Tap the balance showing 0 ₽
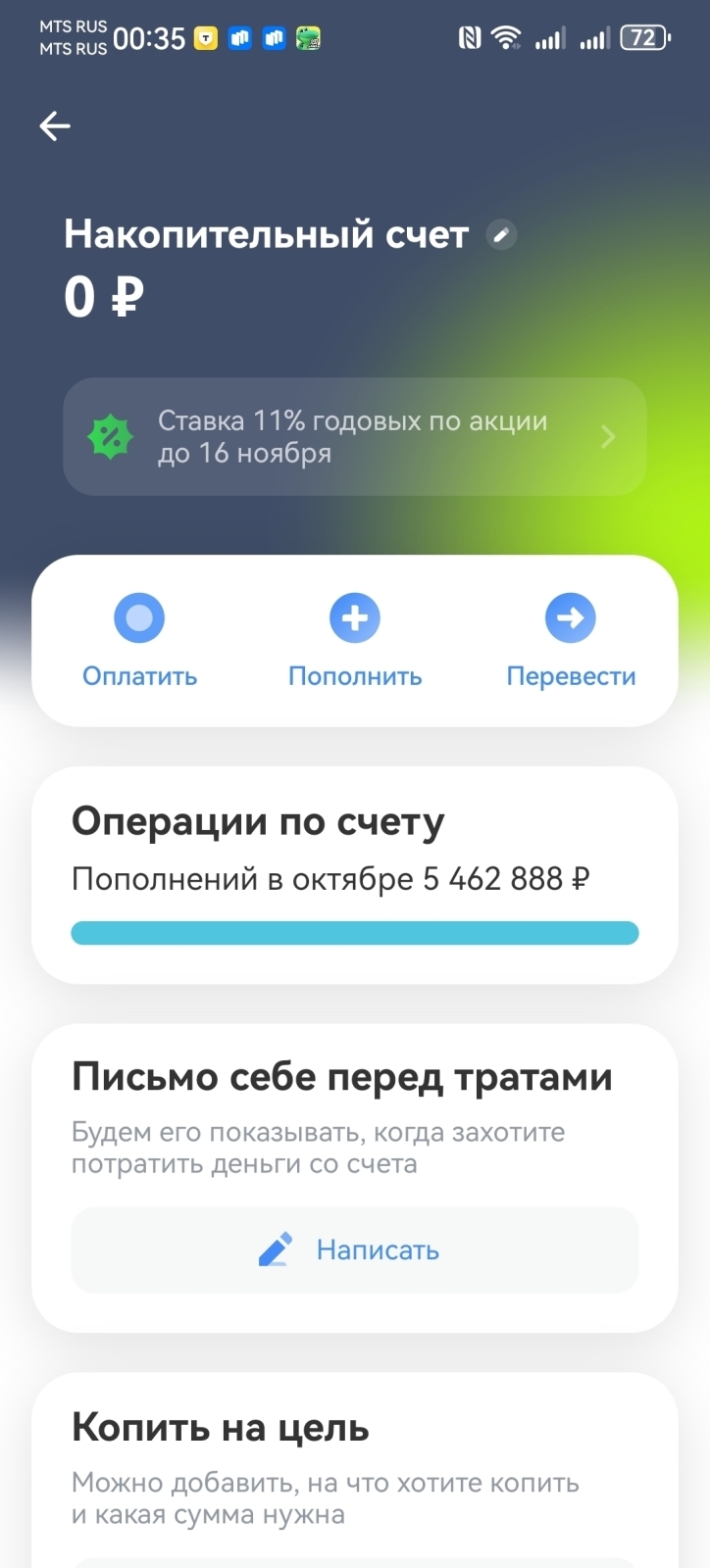This screenshot has width=710, height=1568. coord(103,294)
